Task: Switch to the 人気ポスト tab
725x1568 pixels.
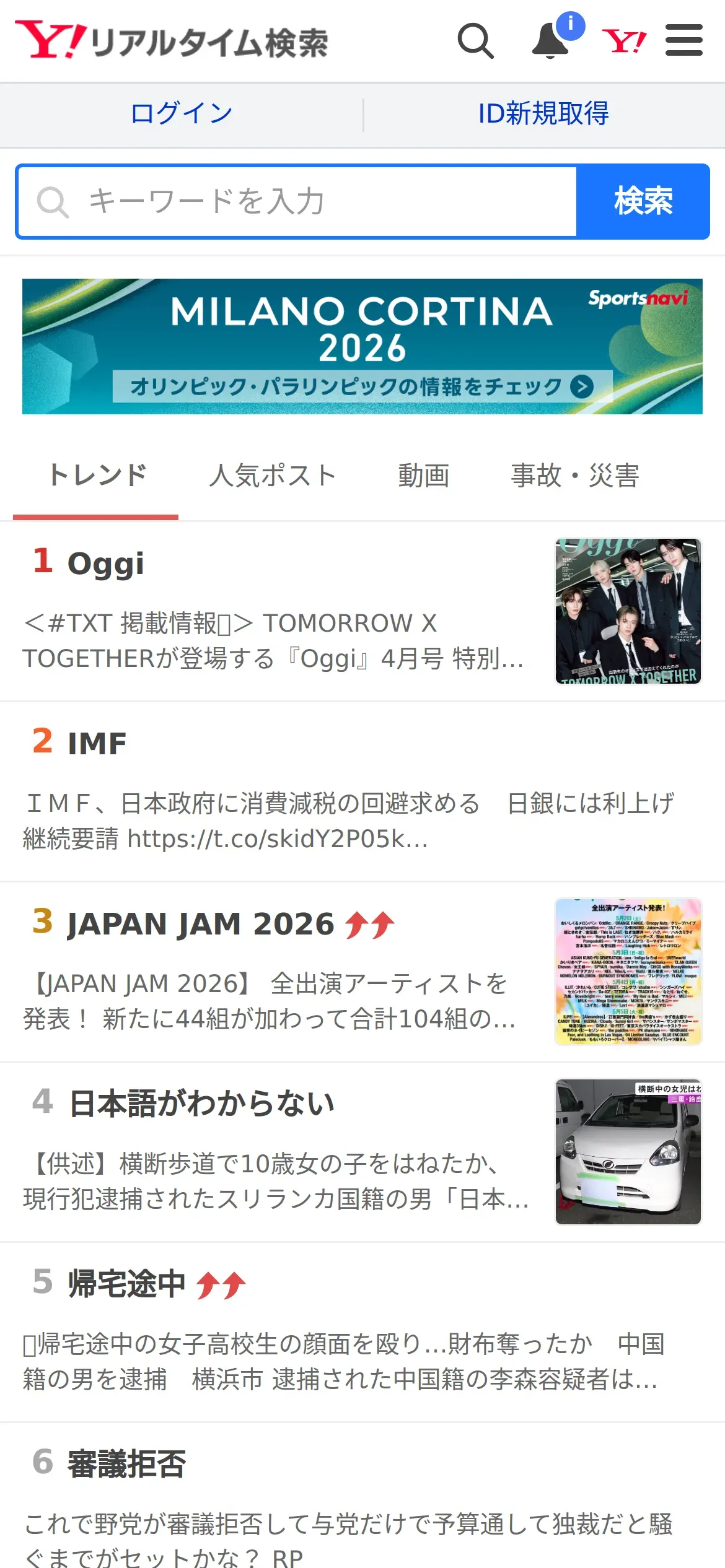Action: (x=273, y=476)
